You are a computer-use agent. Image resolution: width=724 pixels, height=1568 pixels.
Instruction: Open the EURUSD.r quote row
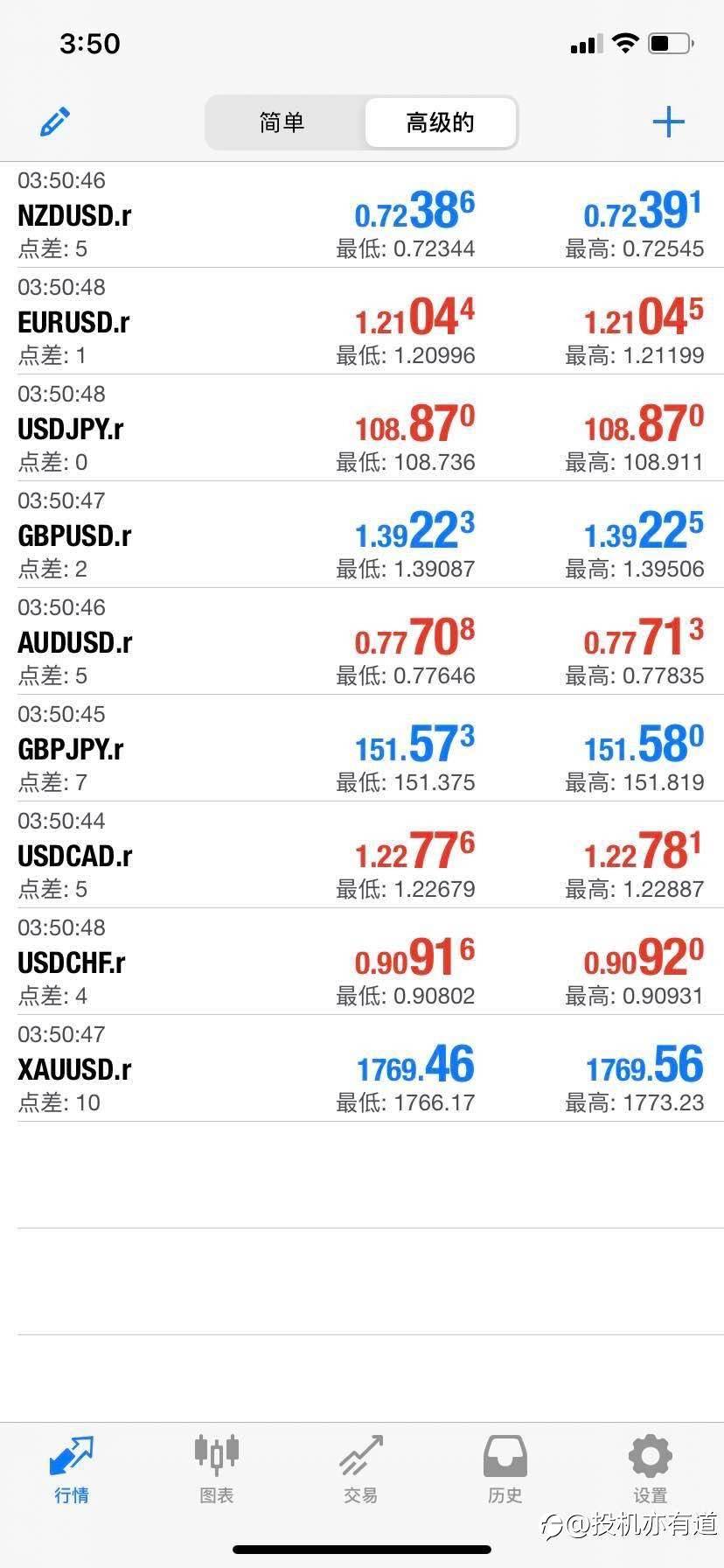tap(362, 321)
